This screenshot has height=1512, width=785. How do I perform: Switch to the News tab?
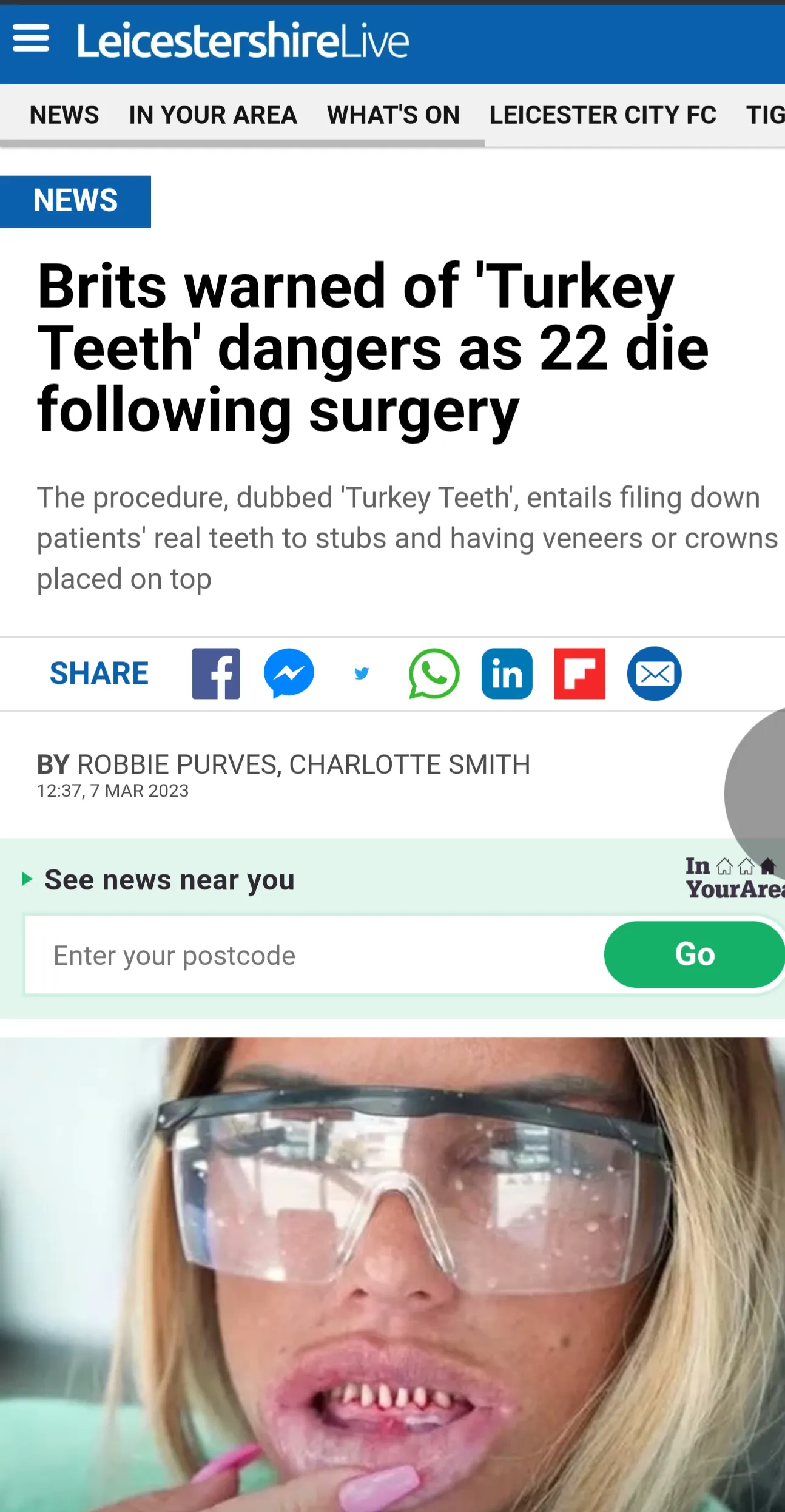pyautogui.click(x=64, y=115)
